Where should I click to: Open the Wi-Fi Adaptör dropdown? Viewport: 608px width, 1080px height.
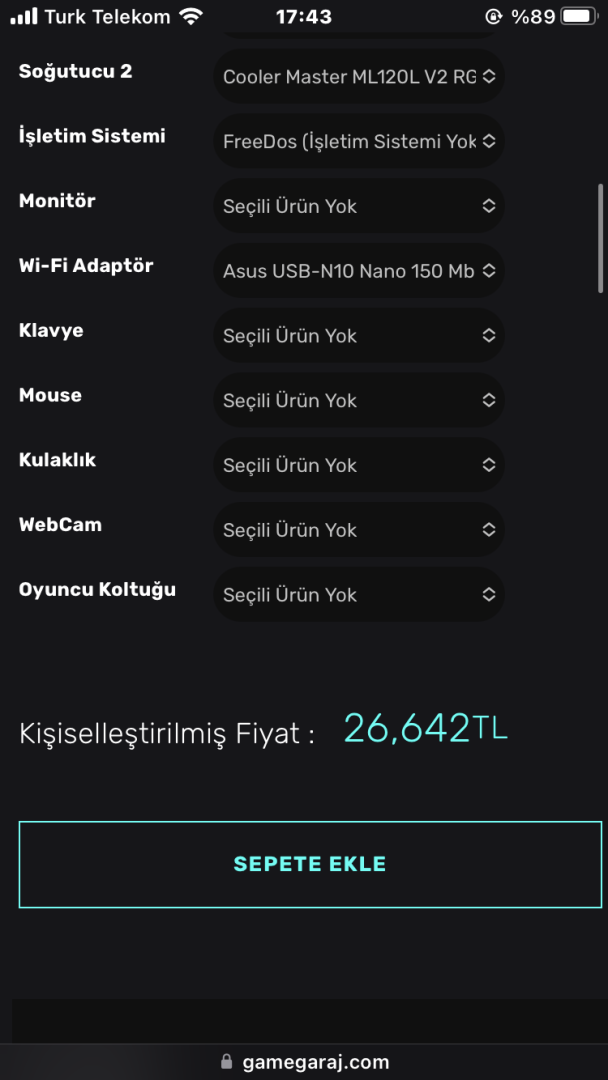pyautogui.click(x=358, y=271)
